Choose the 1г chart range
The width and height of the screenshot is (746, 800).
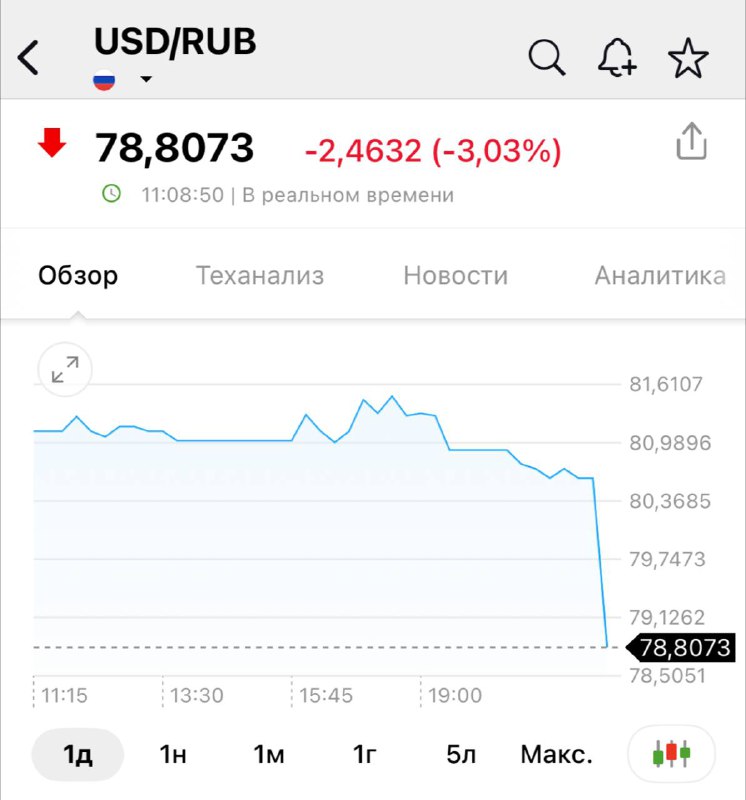coord(364,754)
